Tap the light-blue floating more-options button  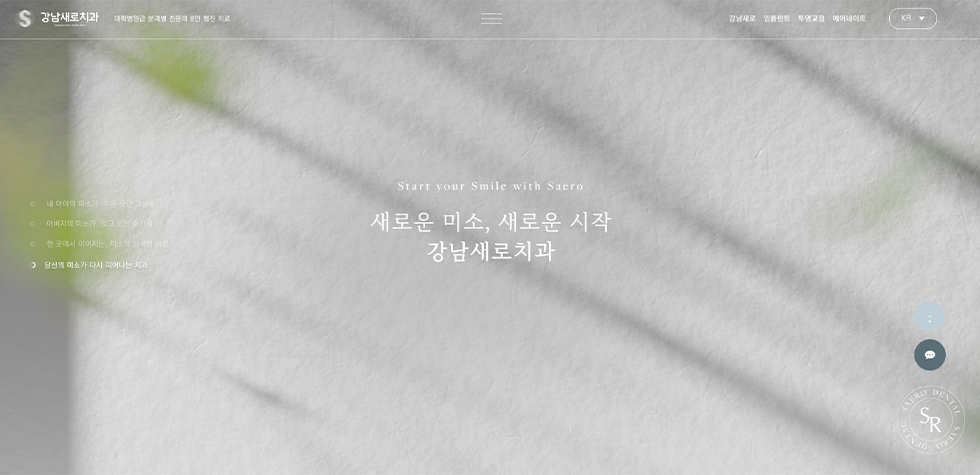(929, 318)
